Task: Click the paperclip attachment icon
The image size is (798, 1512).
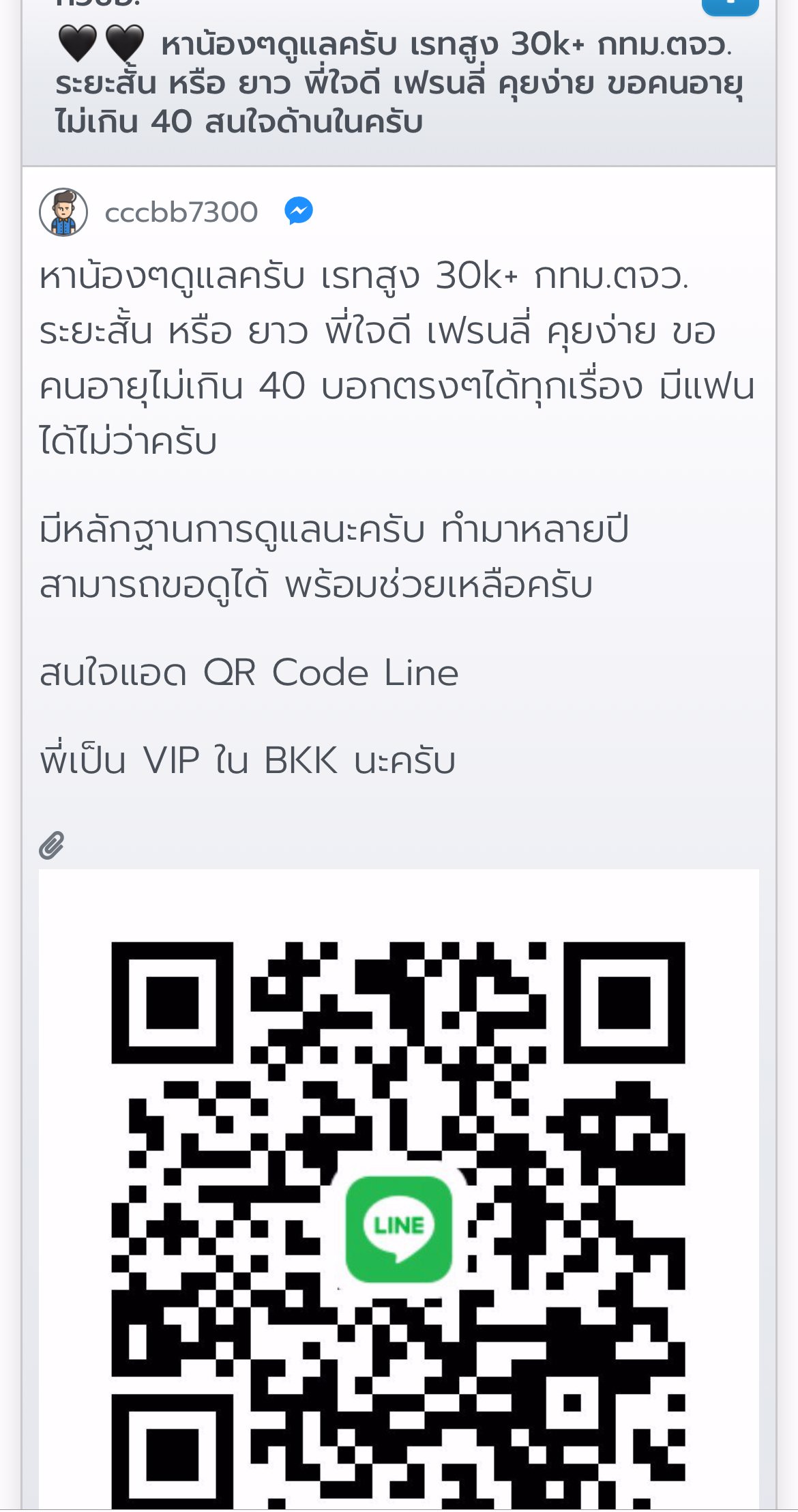Action: click(51, 846)
